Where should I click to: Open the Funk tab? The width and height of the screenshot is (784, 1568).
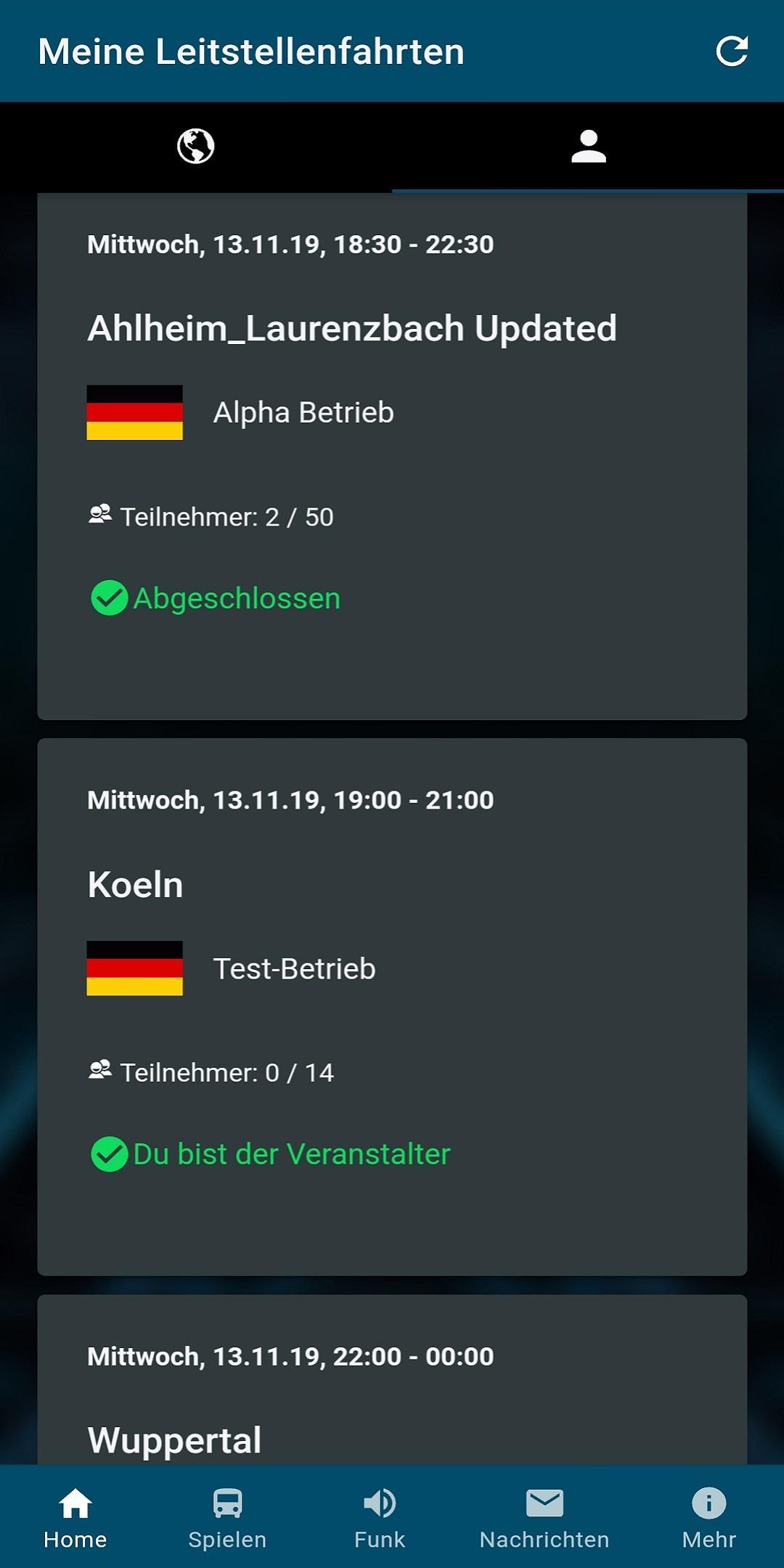tap(380, 1517)
